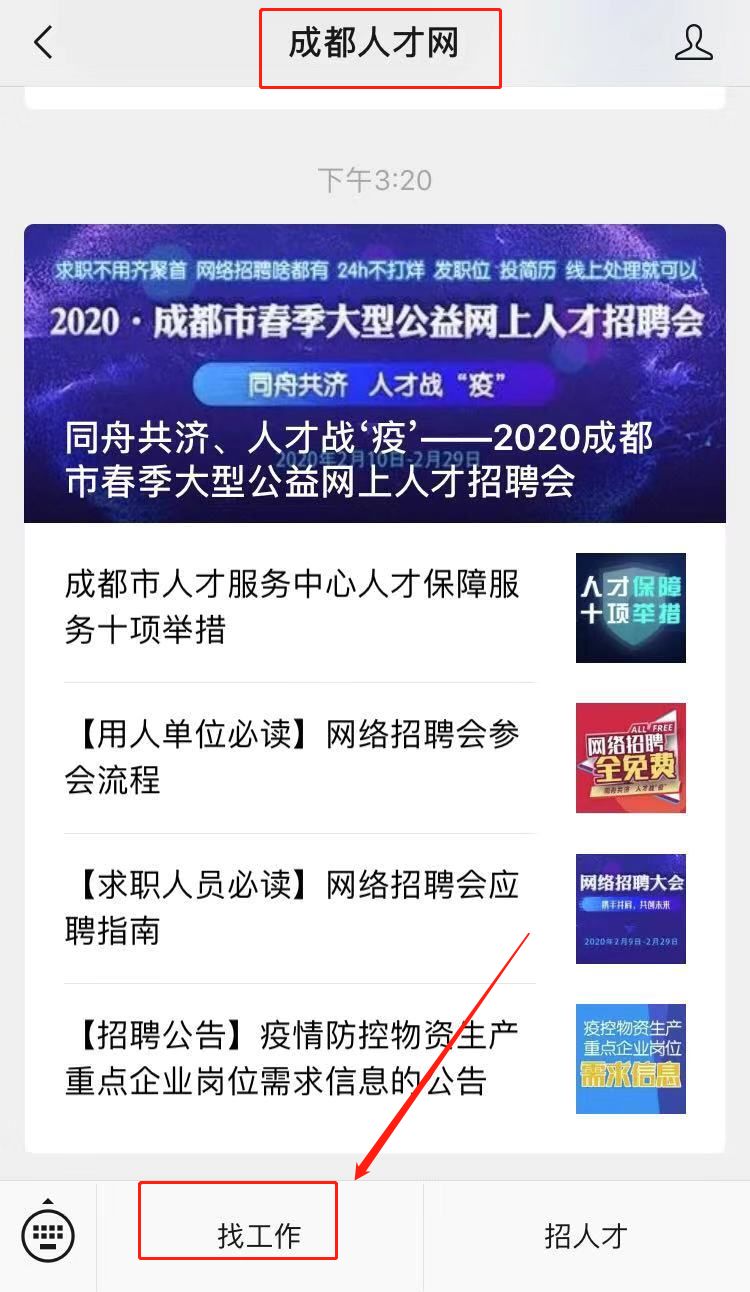
Task: Tap the 网络招聘全免费 promo thumbnail
Action: click(630, 758)
